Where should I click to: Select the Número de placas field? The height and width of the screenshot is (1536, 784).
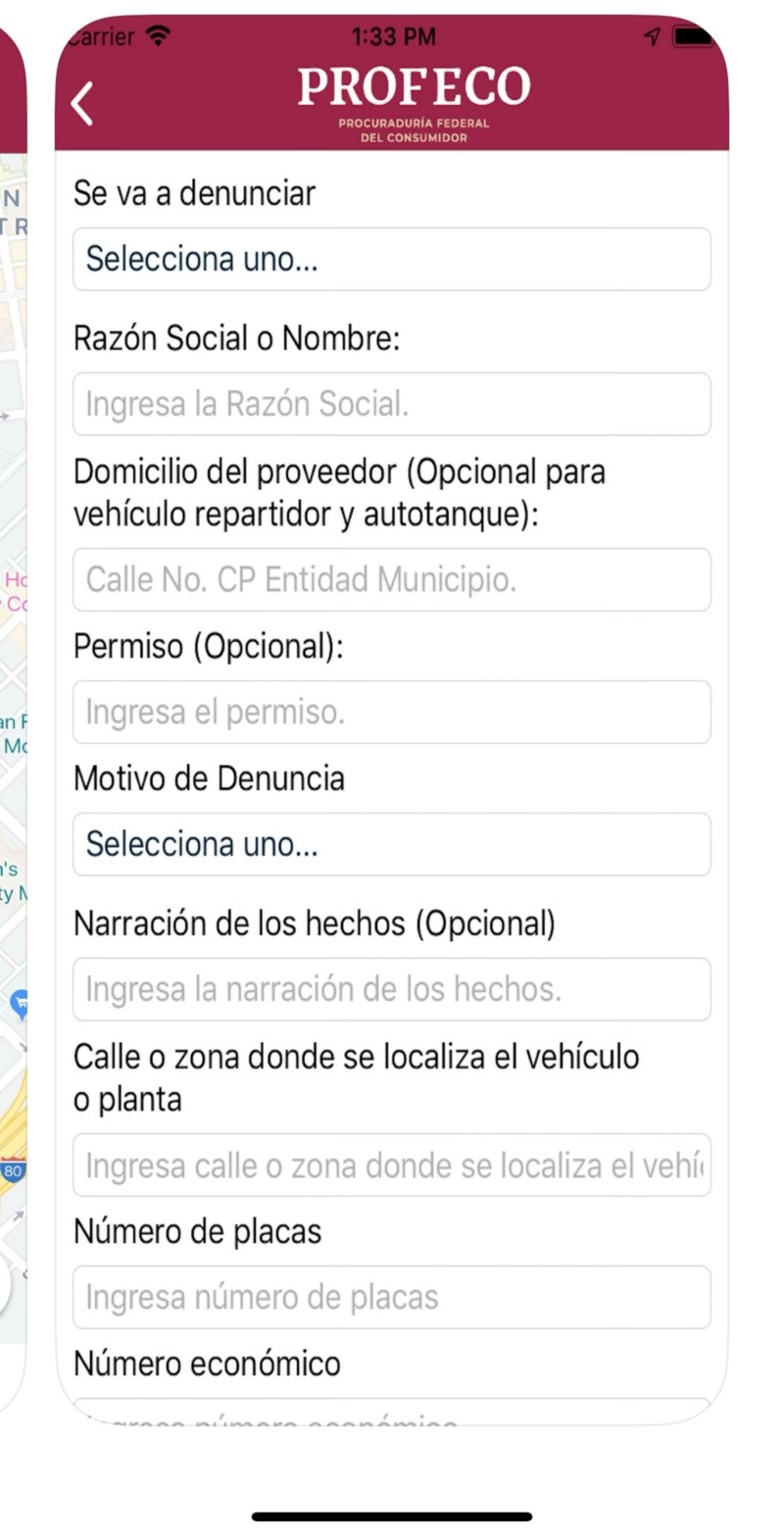tap(392, 1297)
